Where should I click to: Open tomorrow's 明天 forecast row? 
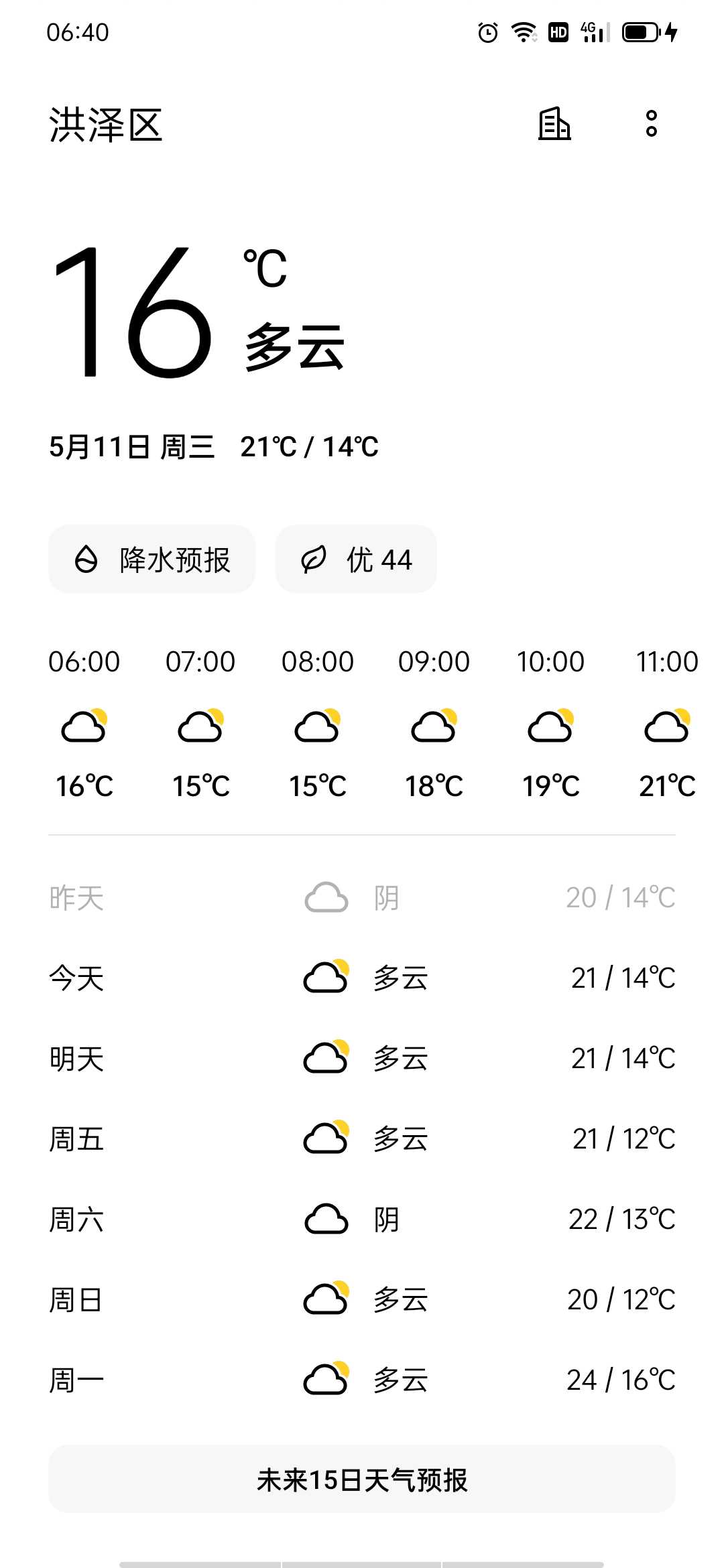pyautogui.click(x=362, y=1059)
